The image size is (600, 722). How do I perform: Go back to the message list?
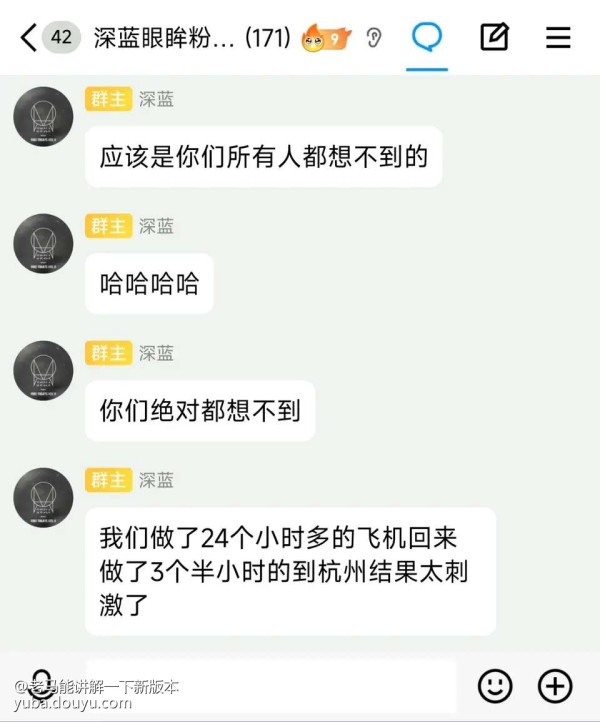tap(28, 38)
